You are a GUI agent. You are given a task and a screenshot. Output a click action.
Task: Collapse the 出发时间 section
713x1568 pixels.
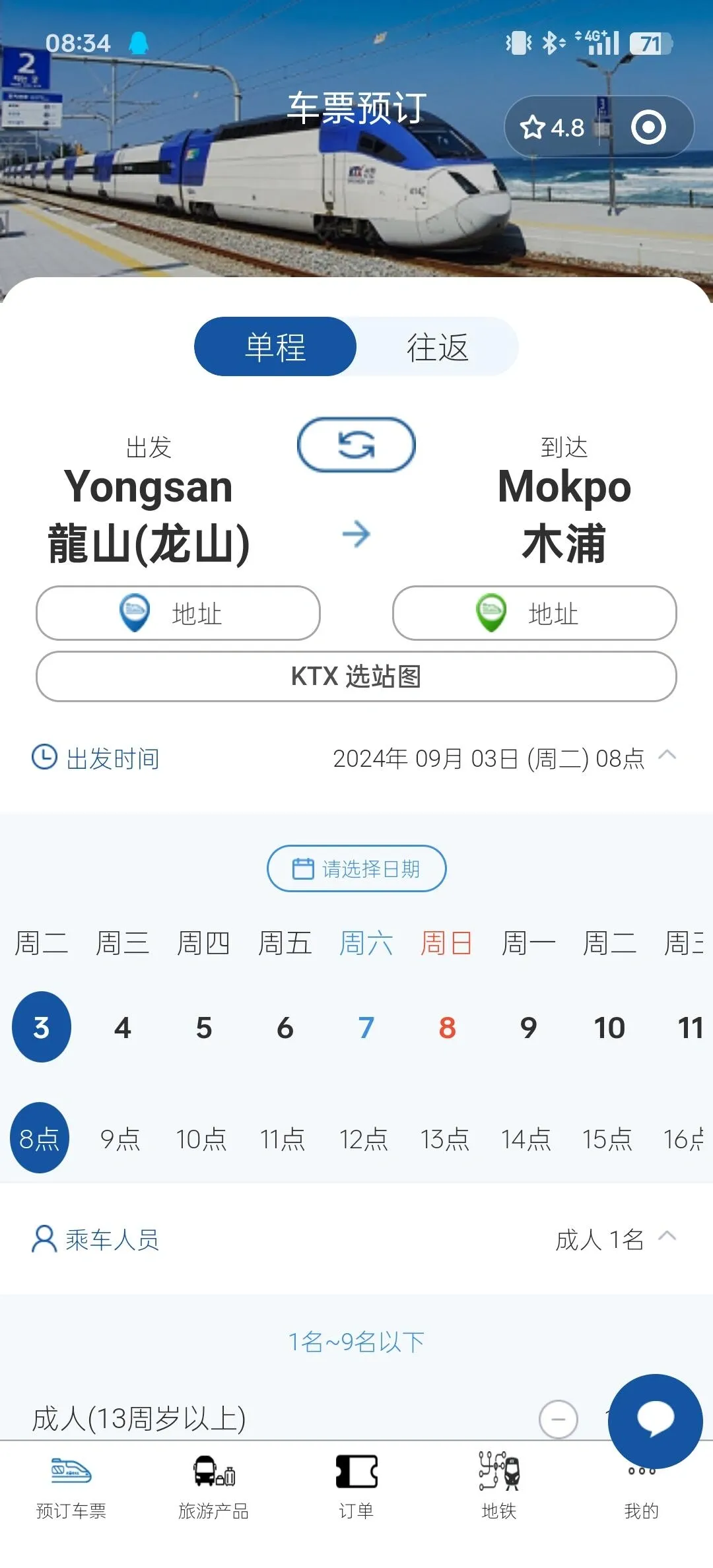667,756
